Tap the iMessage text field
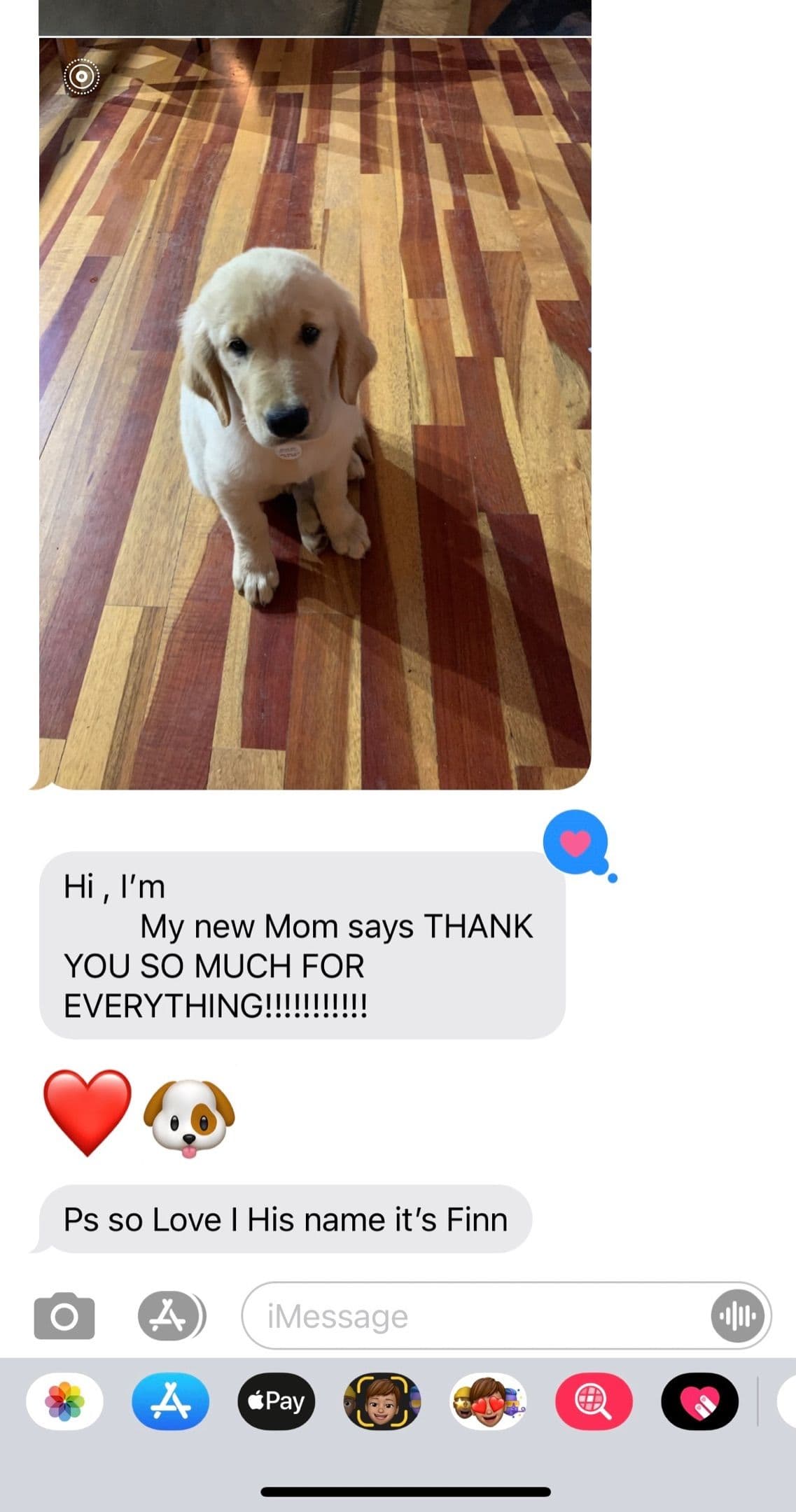 click(476, 1316)
